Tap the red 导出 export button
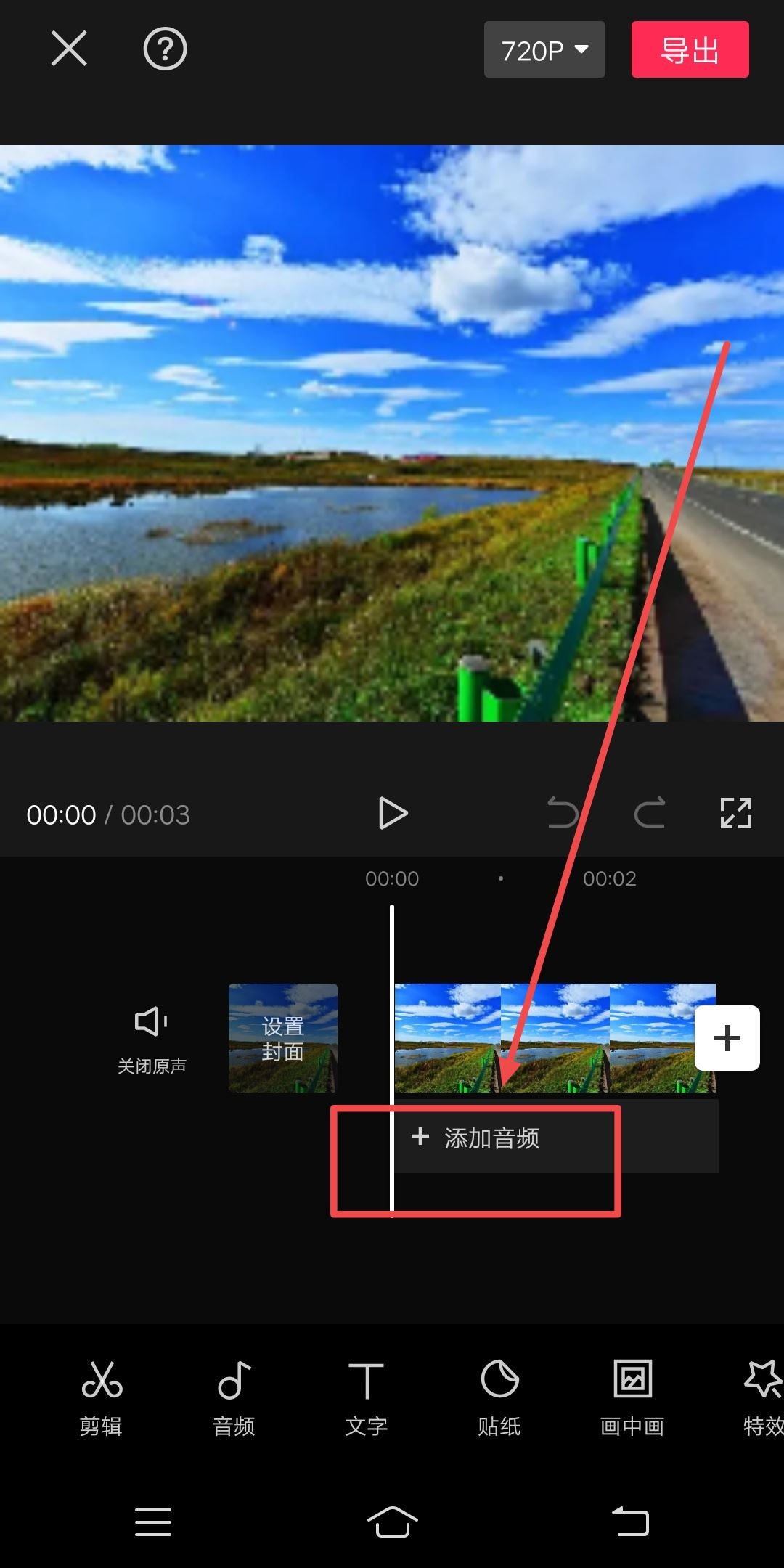784x1568 pixels. pos(690,50)
